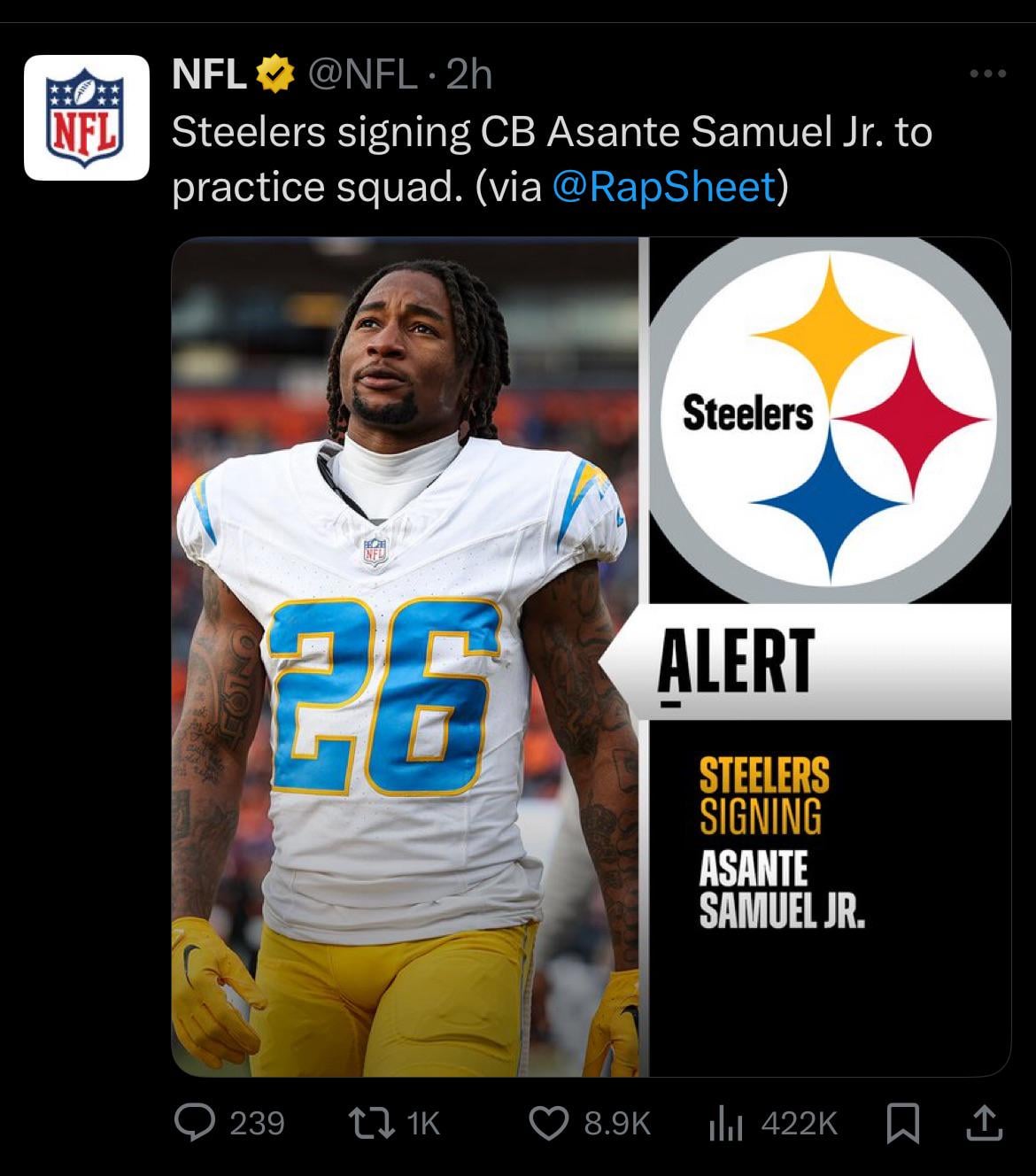1036x1176 pixels.
Task: Bookmark this NFL post
Action: tap(903, 1123)
